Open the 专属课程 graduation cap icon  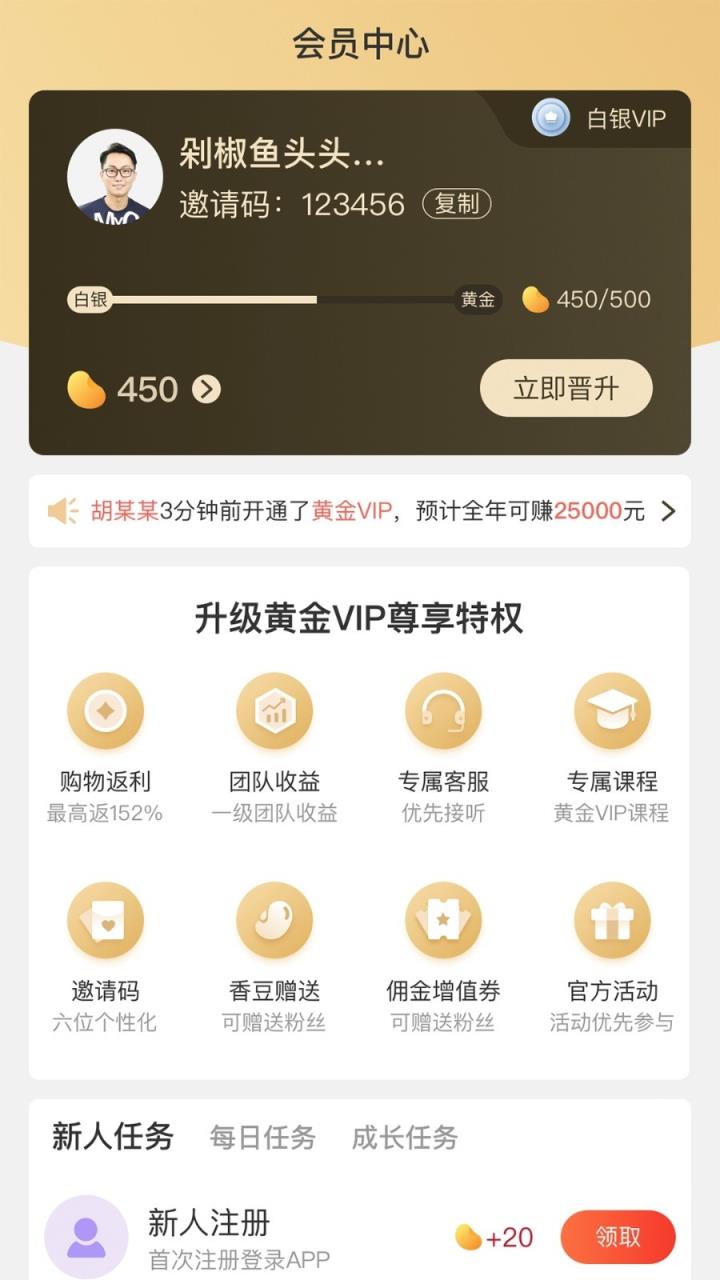613,712
